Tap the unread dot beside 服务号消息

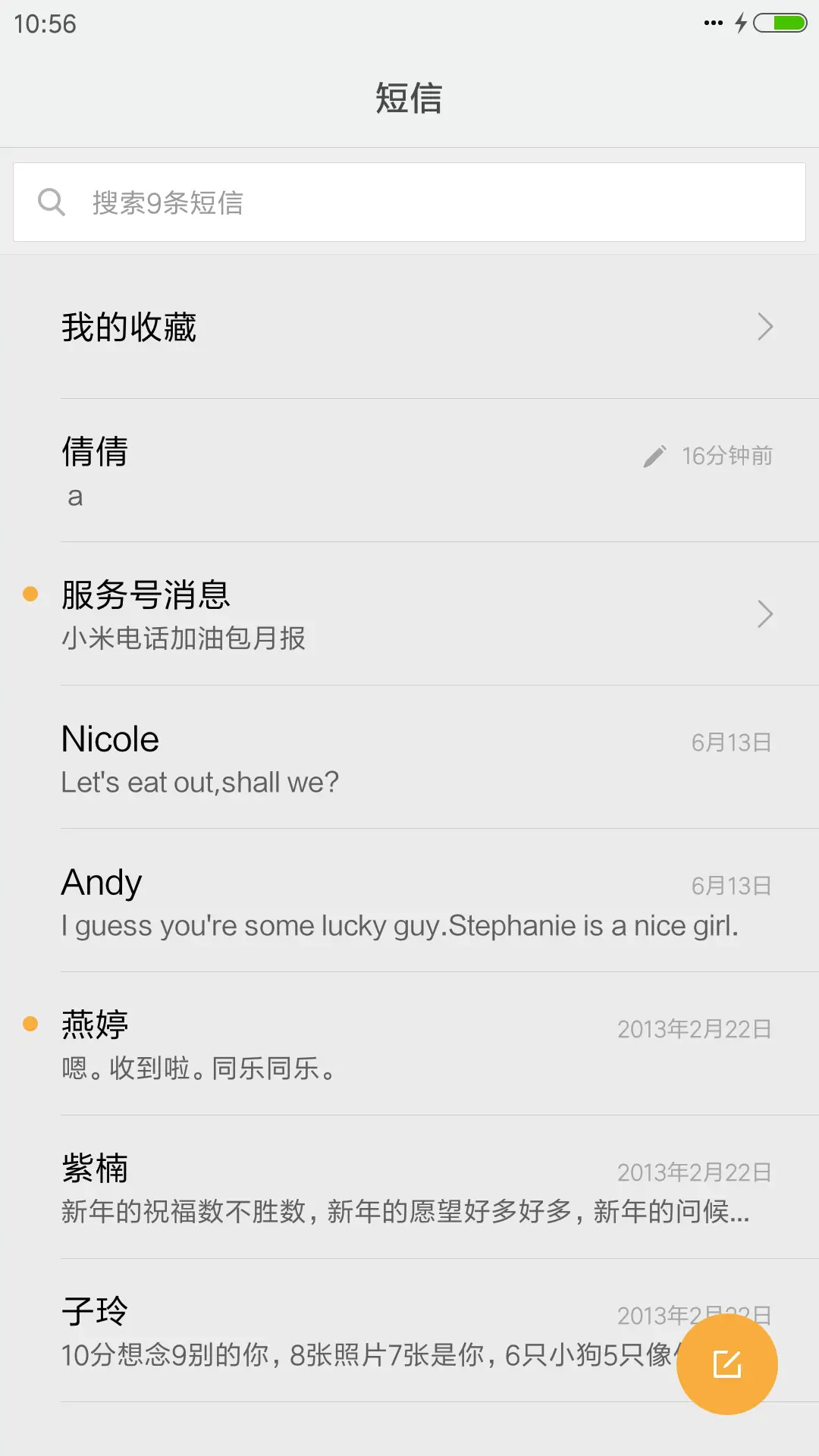[30, 595]
